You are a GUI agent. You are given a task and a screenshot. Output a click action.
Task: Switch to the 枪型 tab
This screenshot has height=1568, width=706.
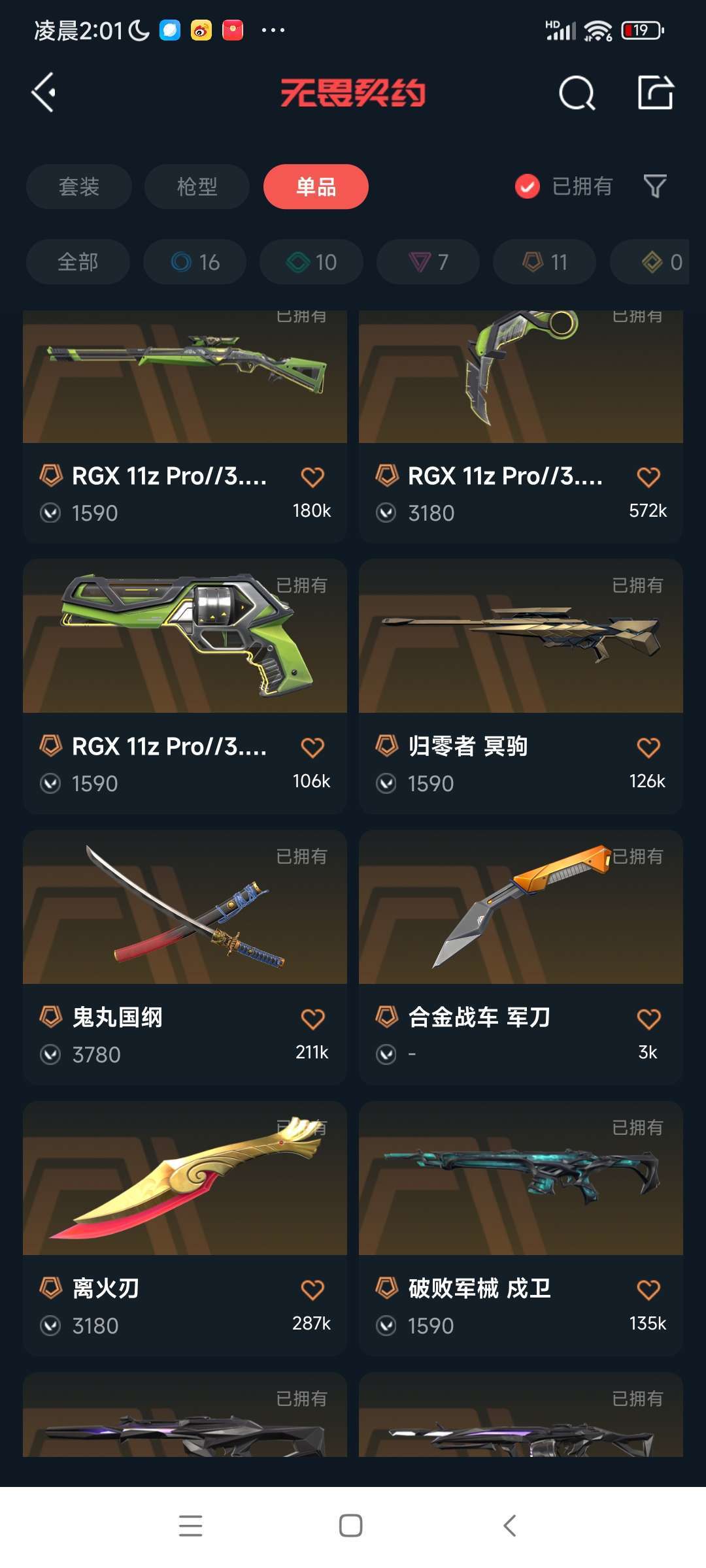tap(197, 187)
